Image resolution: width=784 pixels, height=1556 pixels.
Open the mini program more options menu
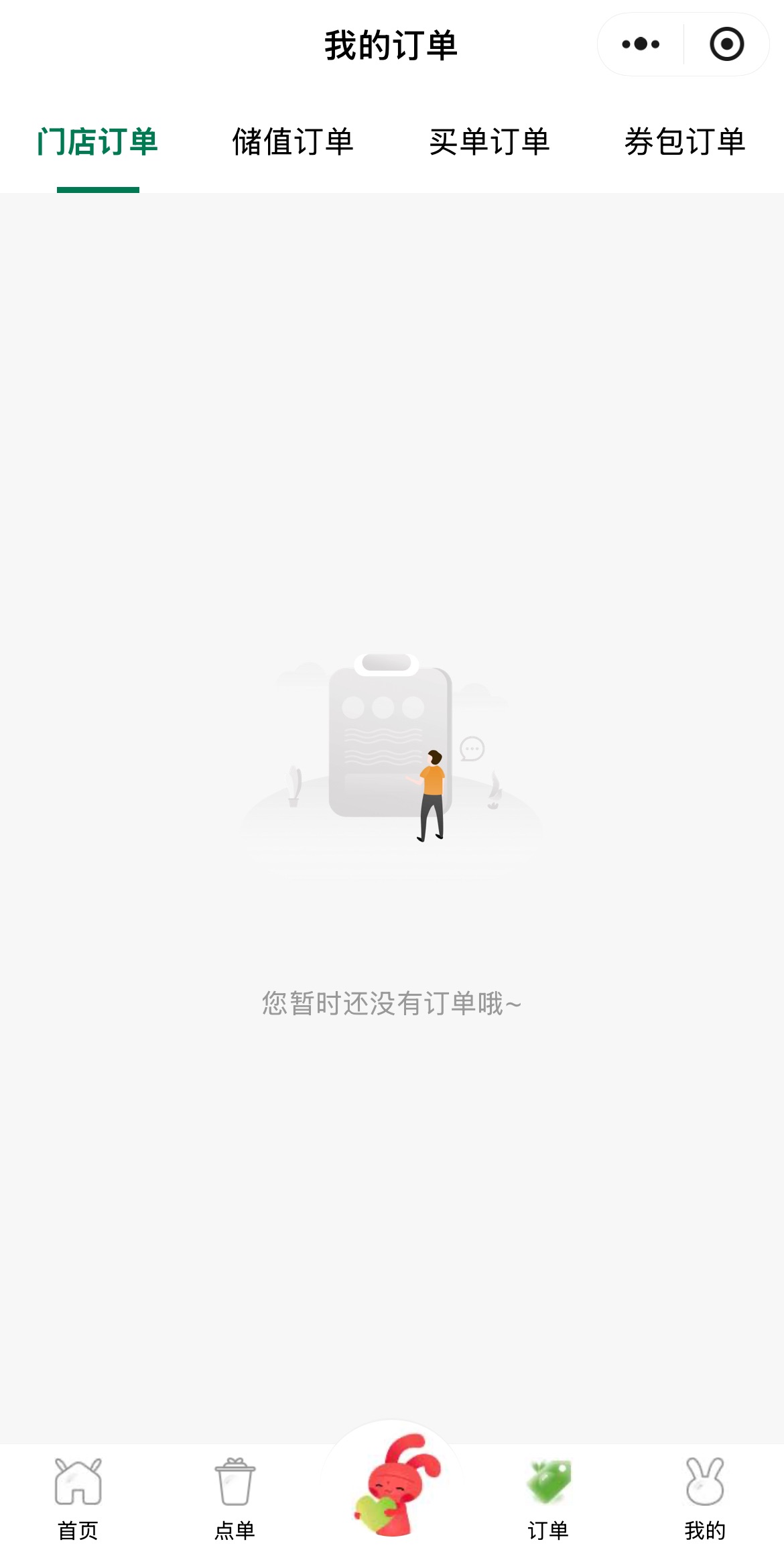[641, 44]
